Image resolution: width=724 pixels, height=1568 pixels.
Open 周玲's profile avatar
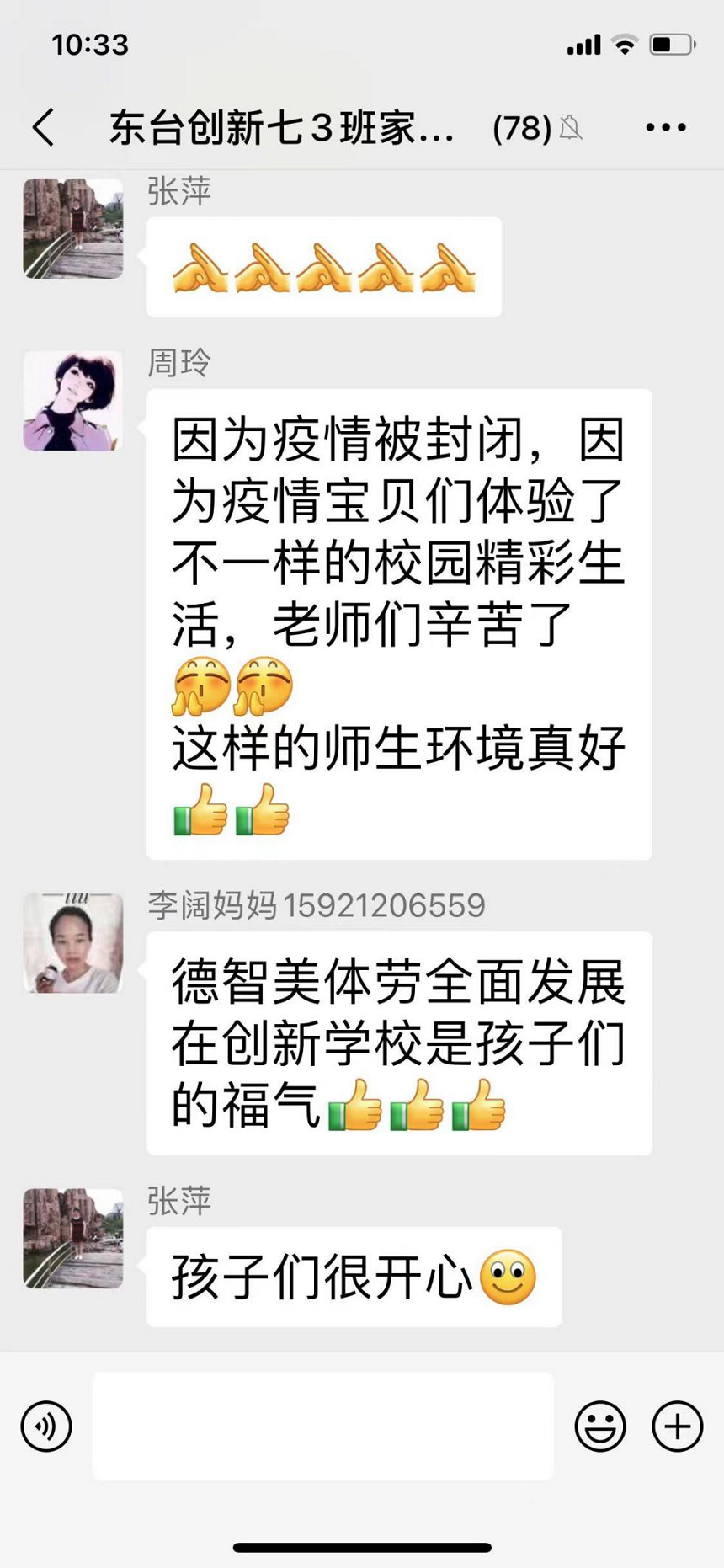click(x=73, y=401)
